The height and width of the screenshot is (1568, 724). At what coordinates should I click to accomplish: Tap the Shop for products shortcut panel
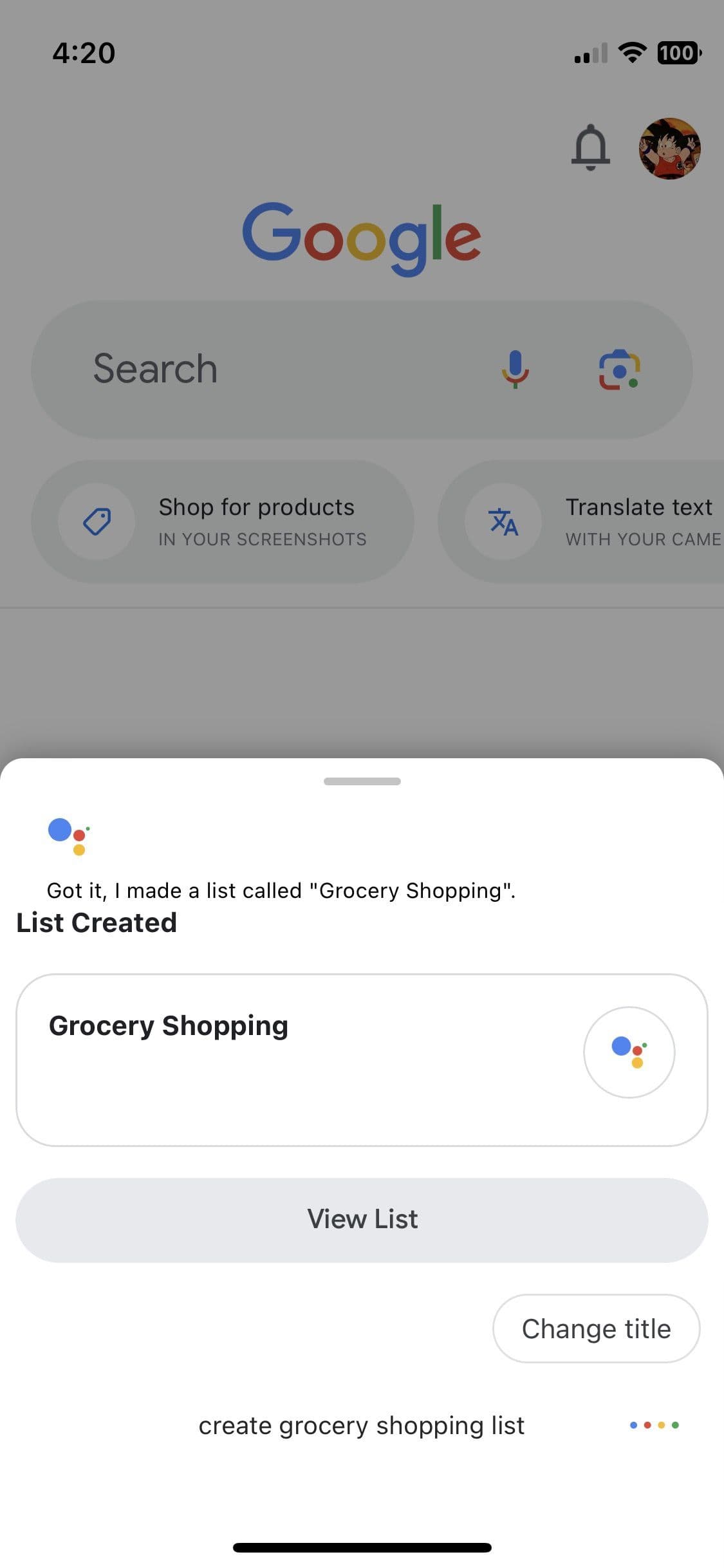tap(222, 521)
